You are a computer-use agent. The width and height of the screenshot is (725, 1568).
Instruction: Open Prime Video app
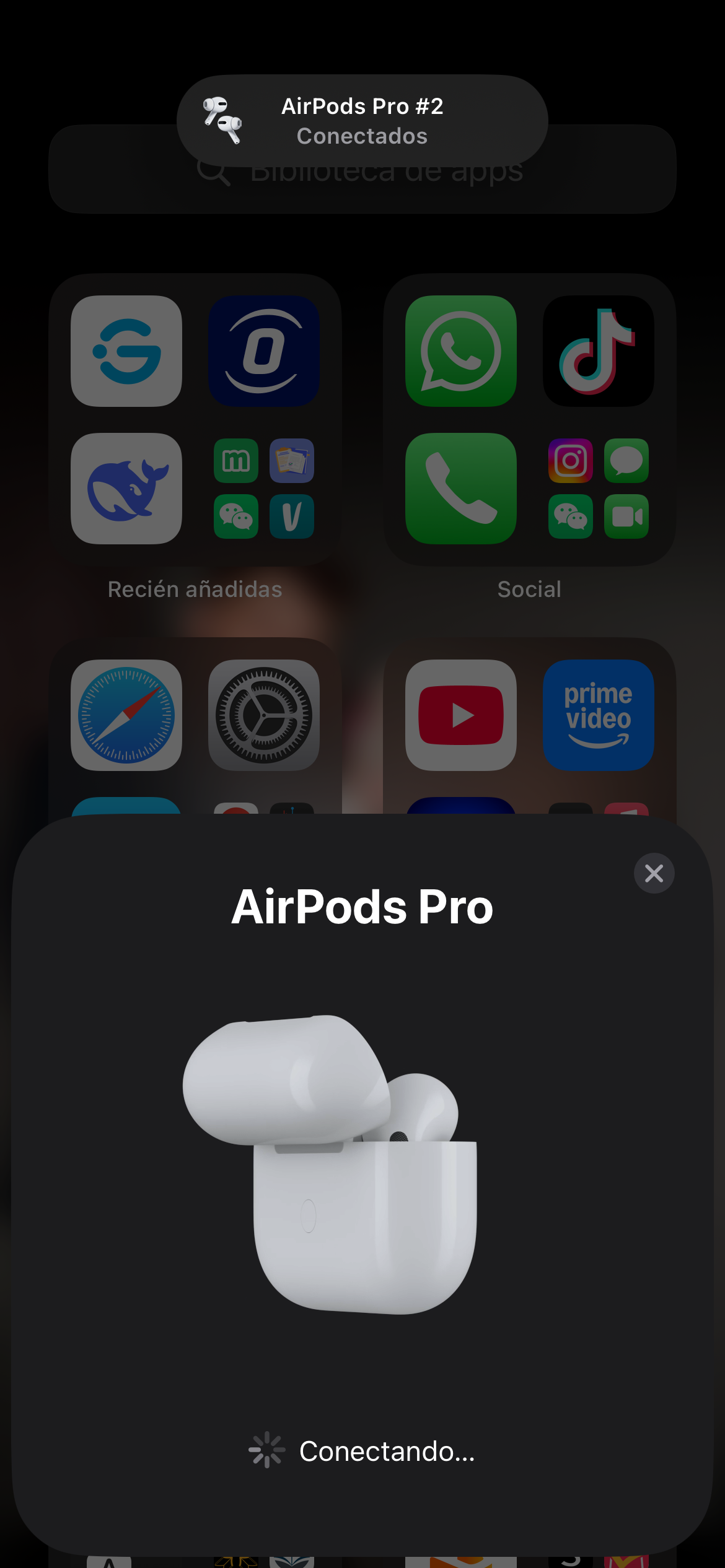598,715
